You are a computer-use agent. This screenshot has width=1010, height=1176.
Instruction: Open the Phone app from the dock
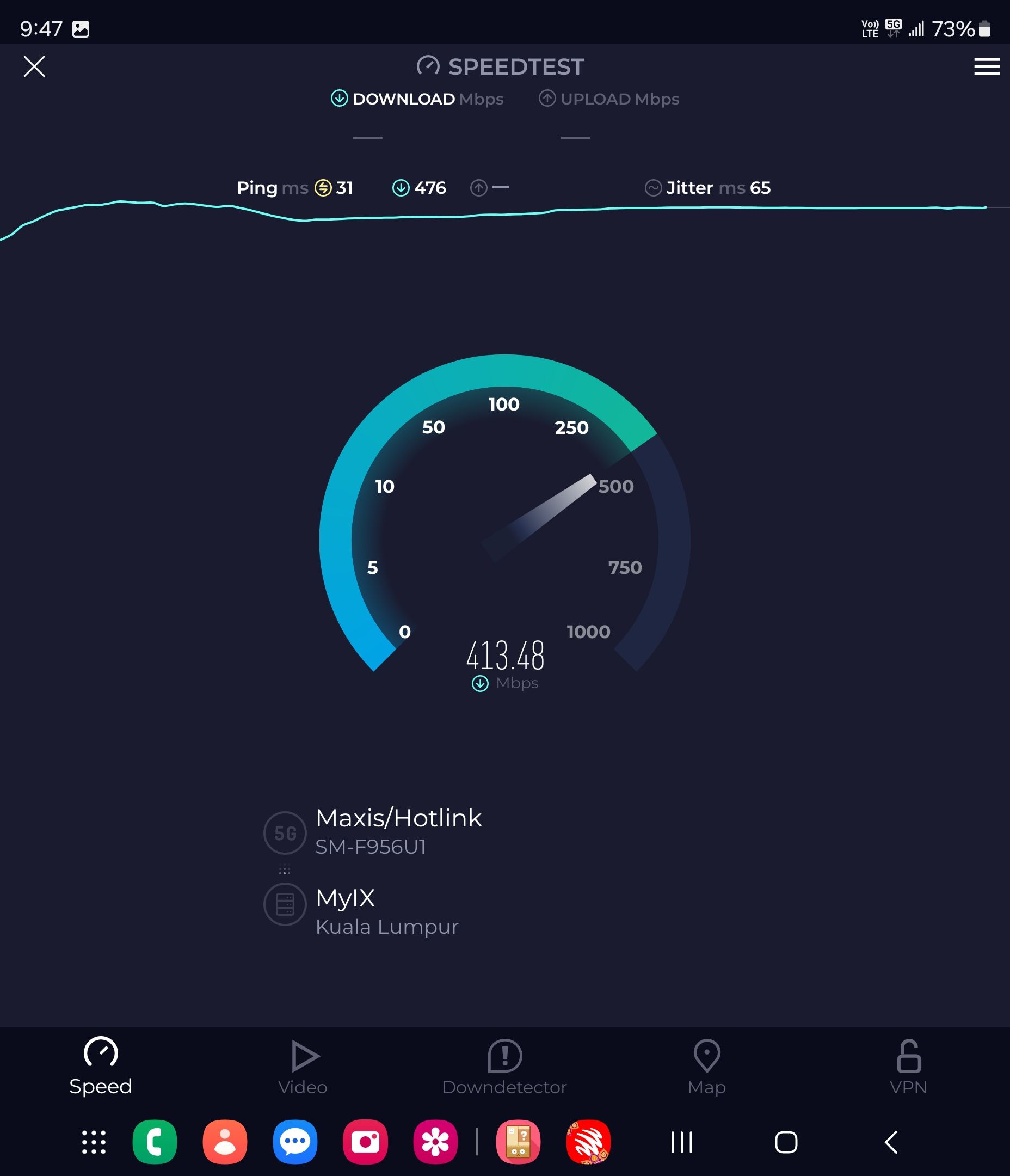point(156,1142)
